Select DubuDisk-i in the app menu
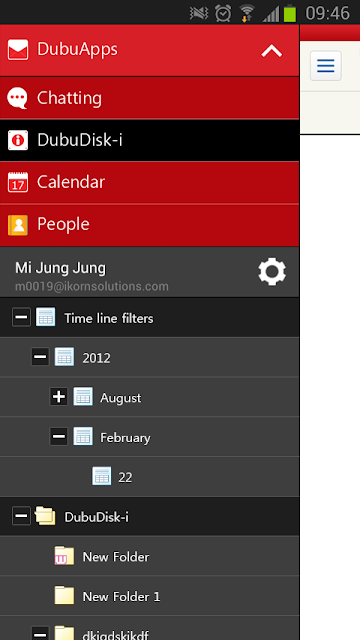This screenshot has width=360, height=640. [149, 140]
